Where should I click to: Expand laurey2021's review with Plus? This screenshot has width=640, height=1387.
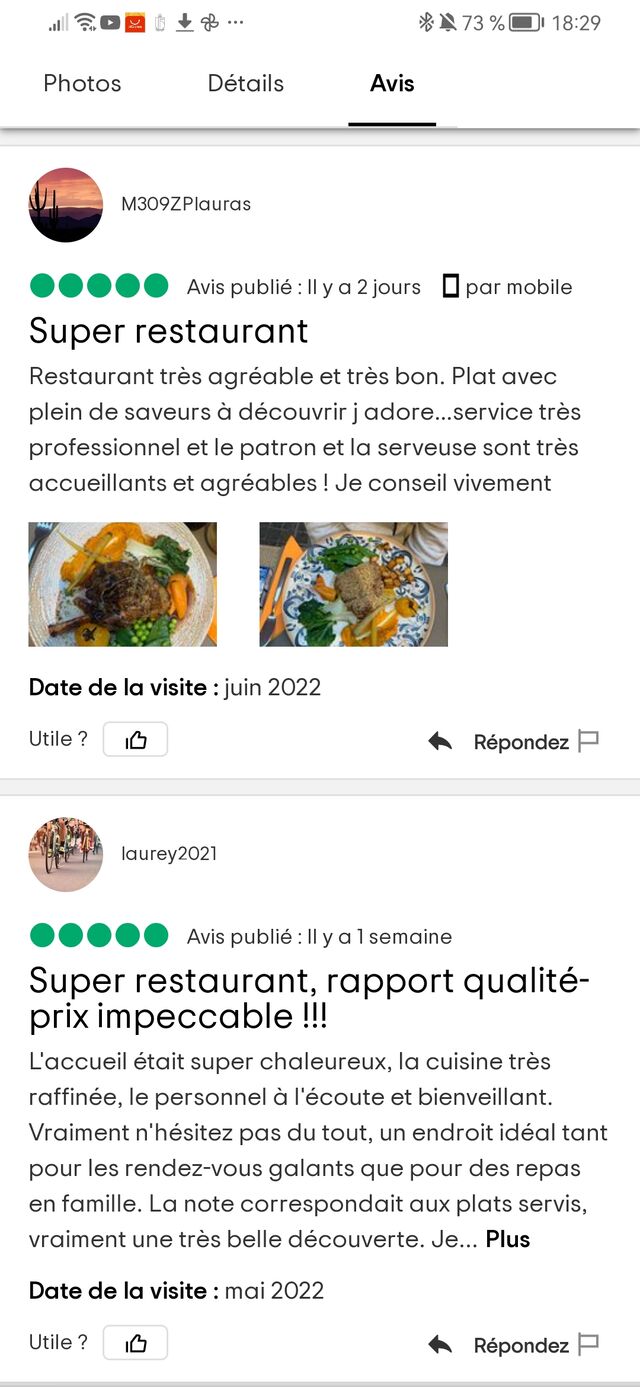[x=508, y=1240]
